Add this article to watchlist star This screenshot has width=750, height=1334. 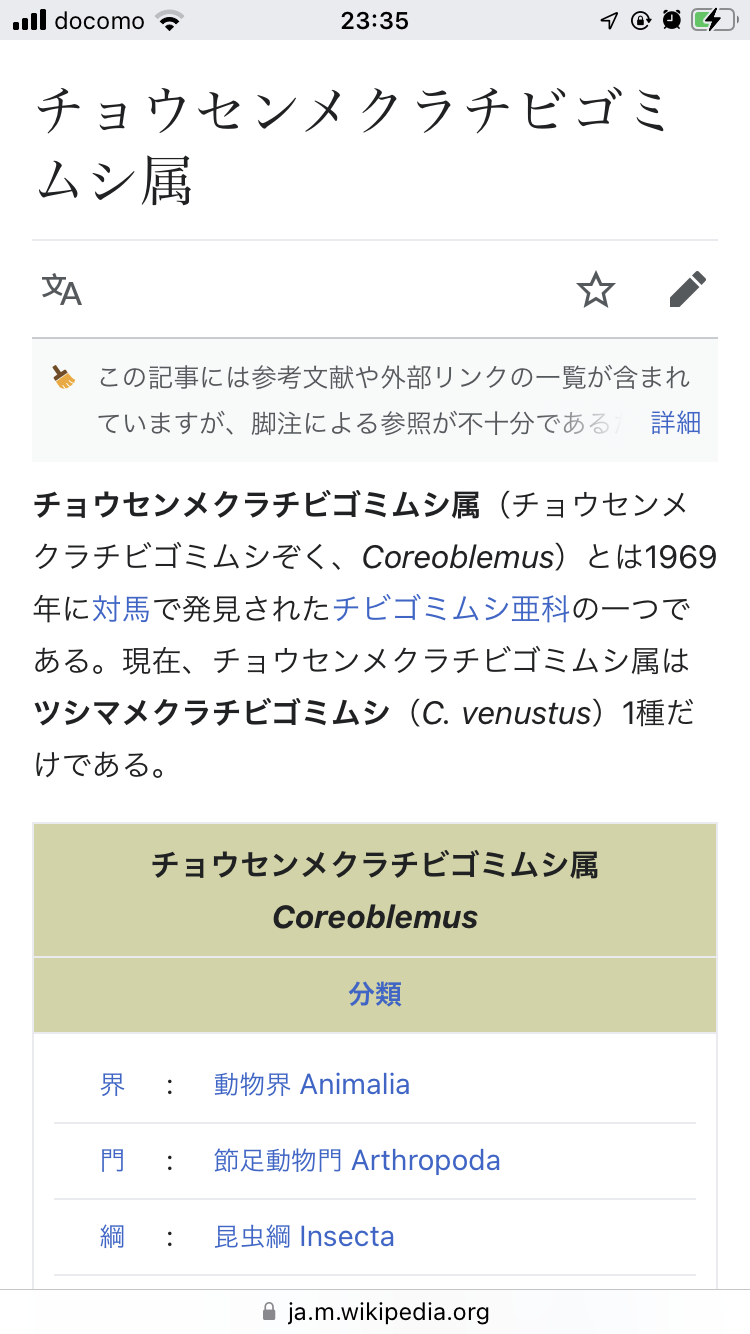(x=596, y=290)
